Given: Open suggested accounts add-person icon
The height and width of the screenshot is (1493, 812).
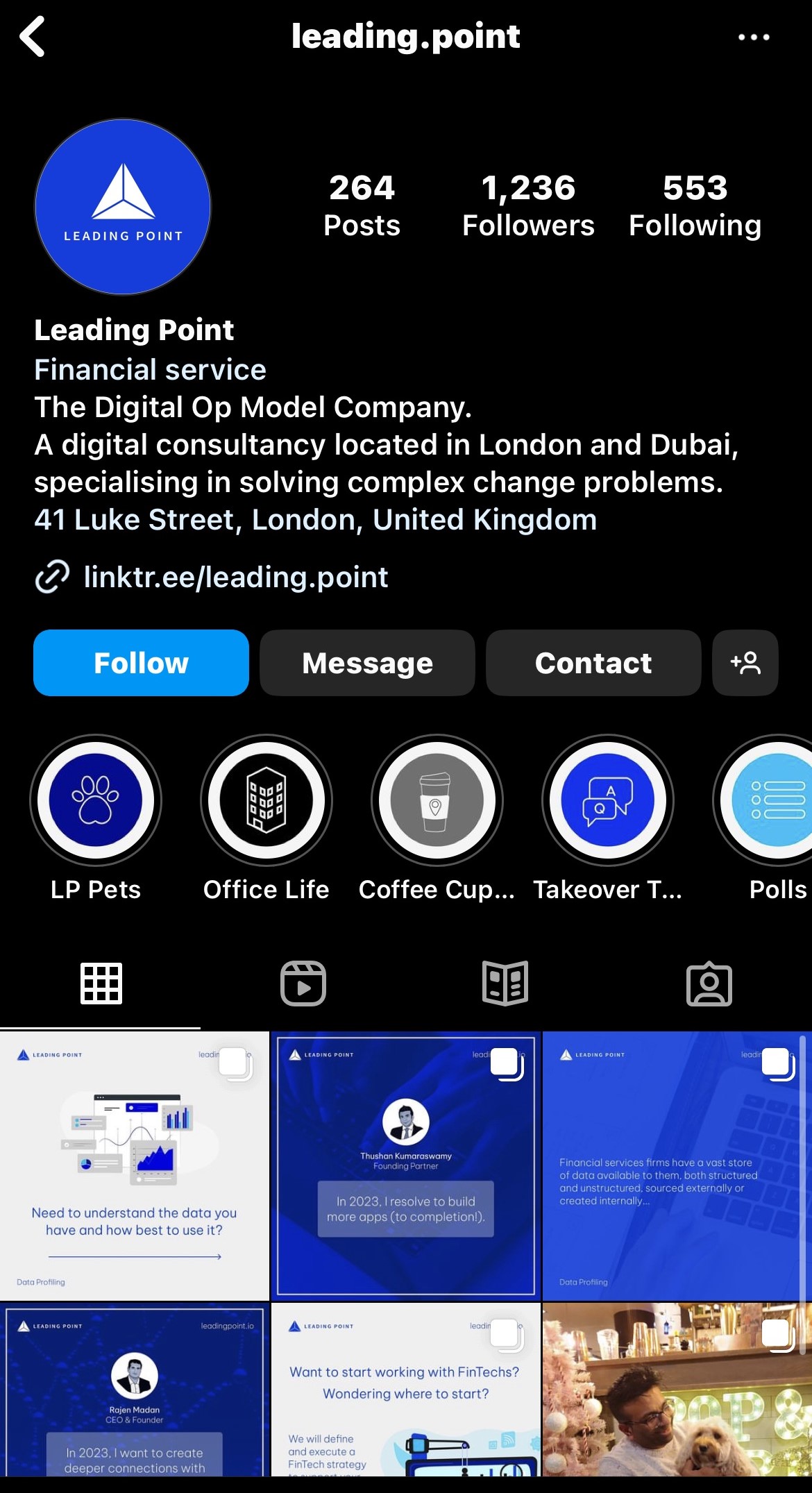Looking at the screenshot, I should pos(745,663).
